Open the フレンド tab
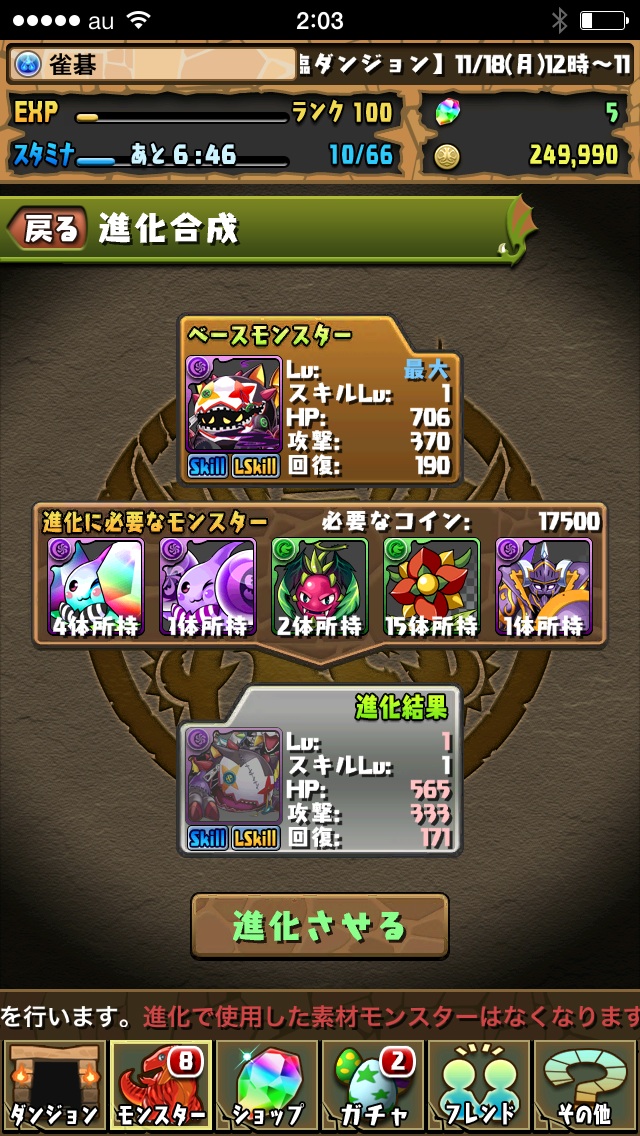Viewport: 640px width, 1136px height. [479, 1085]
